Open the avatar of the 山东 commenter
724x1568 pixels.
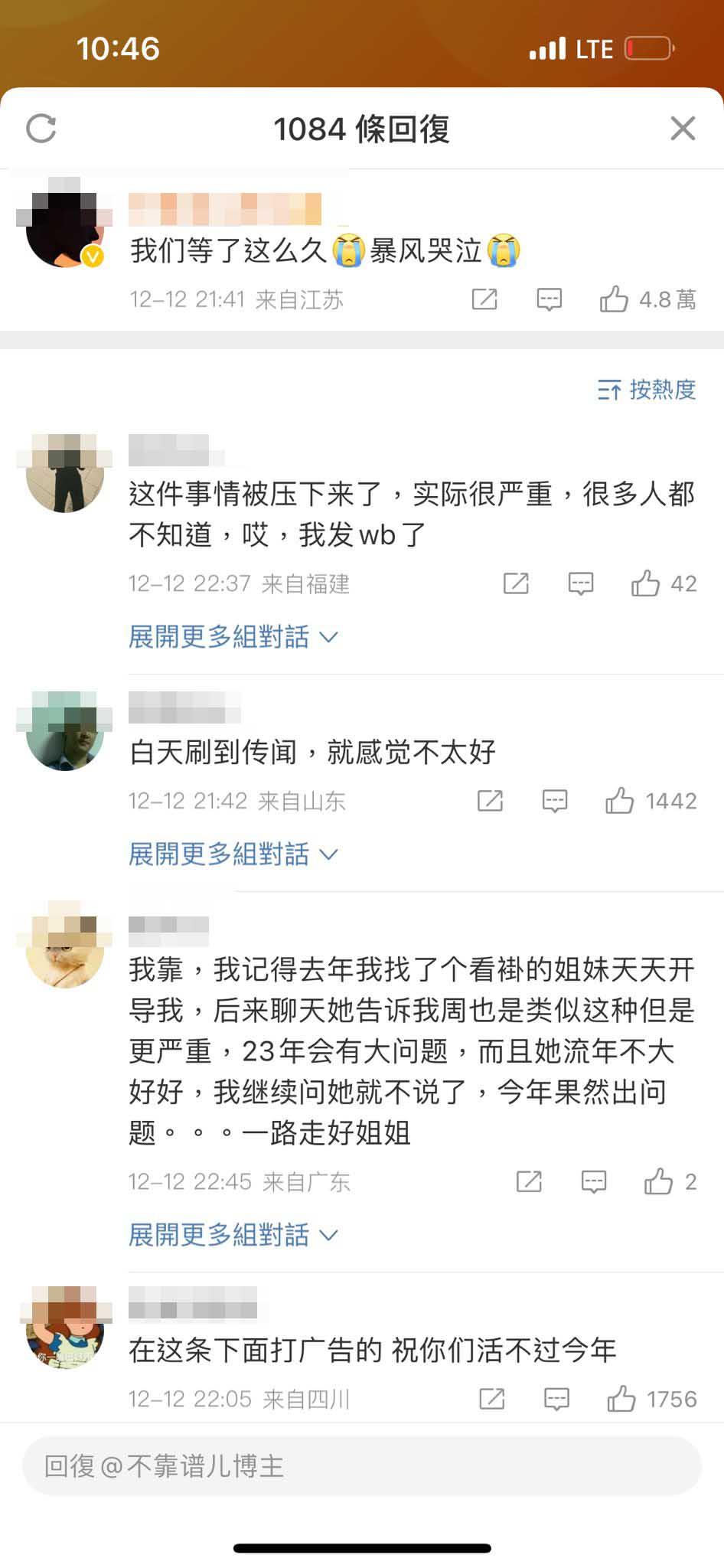pos(65,731)
